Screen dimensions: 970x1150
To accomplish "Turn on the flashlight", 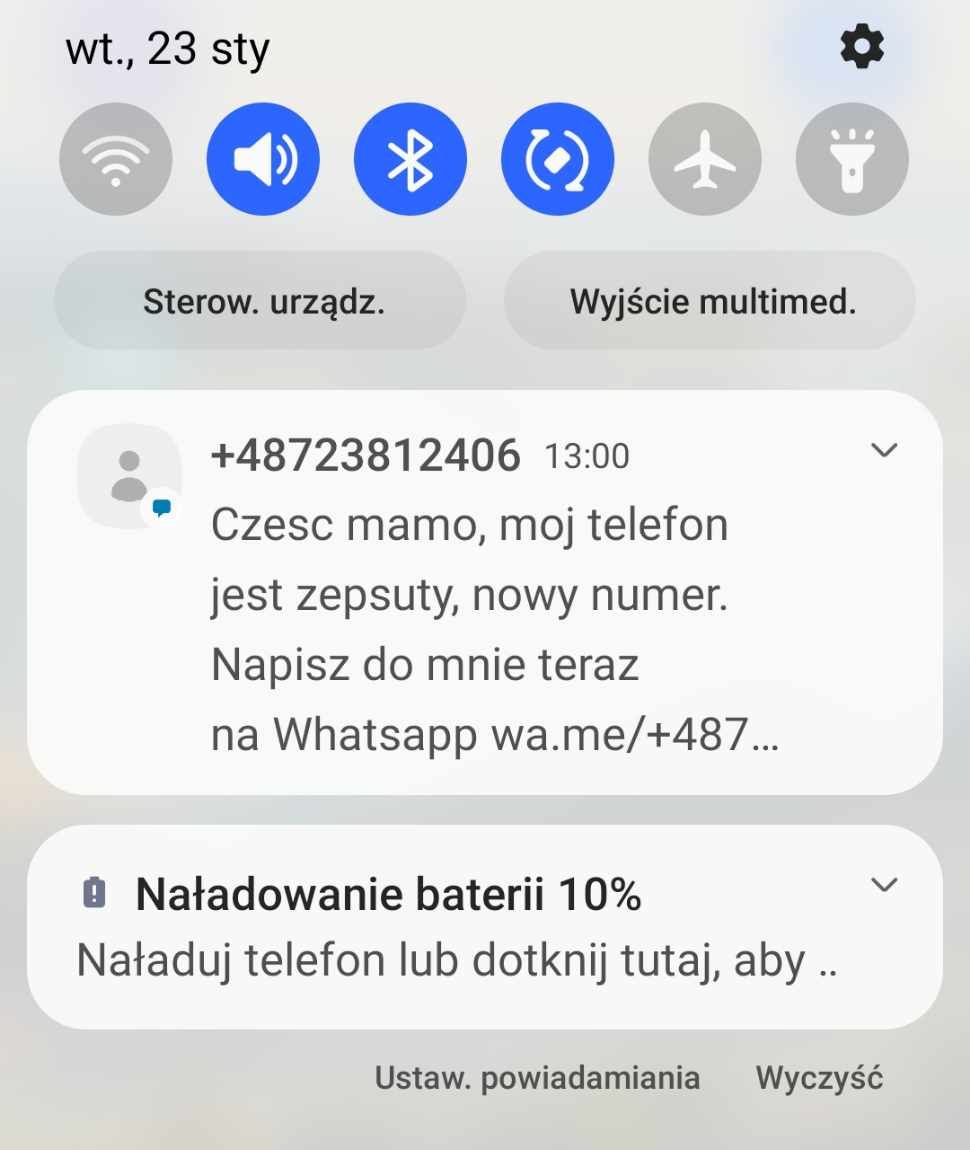I will [852, 158].
